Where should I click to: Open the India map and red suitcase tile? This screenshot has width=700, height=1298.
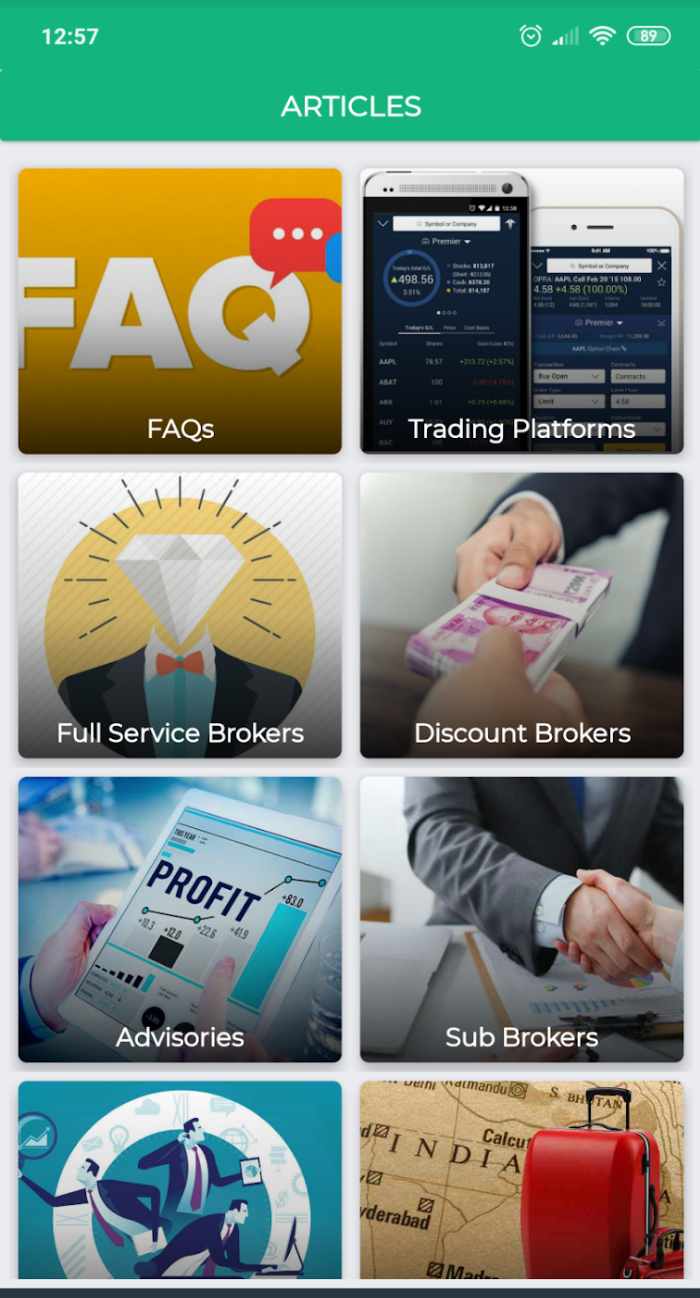(x=522, y=1179)
